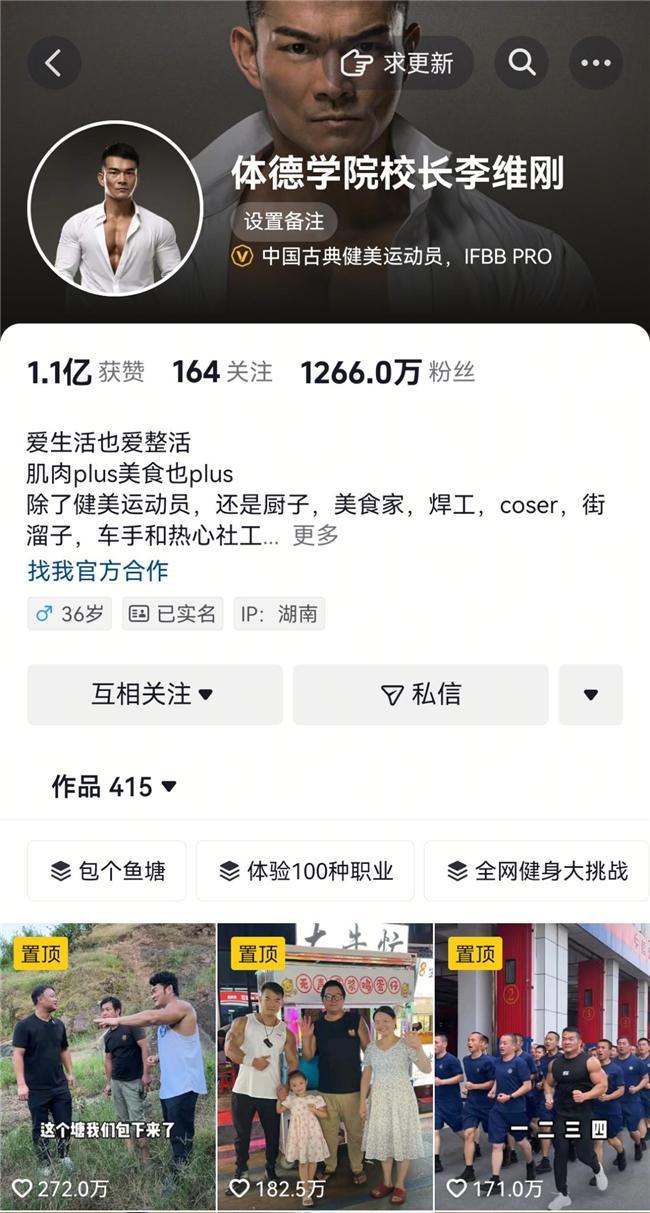Tap 设置备注 to set a remark
The image size is (650, 1213).
(284, 222)
